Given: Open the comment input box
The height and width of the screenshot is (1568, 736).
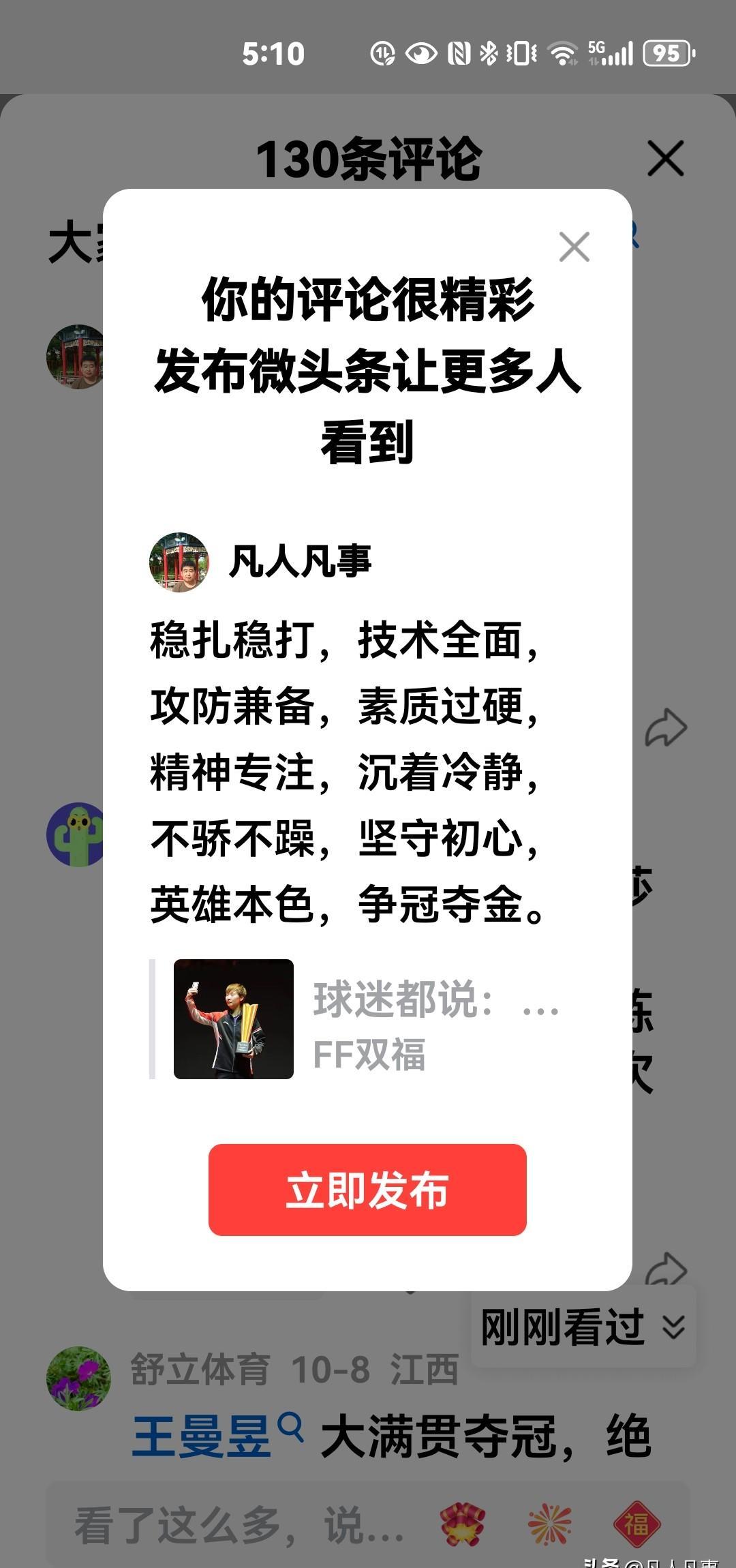Looking at the screenshot, I should point(239,1526).
